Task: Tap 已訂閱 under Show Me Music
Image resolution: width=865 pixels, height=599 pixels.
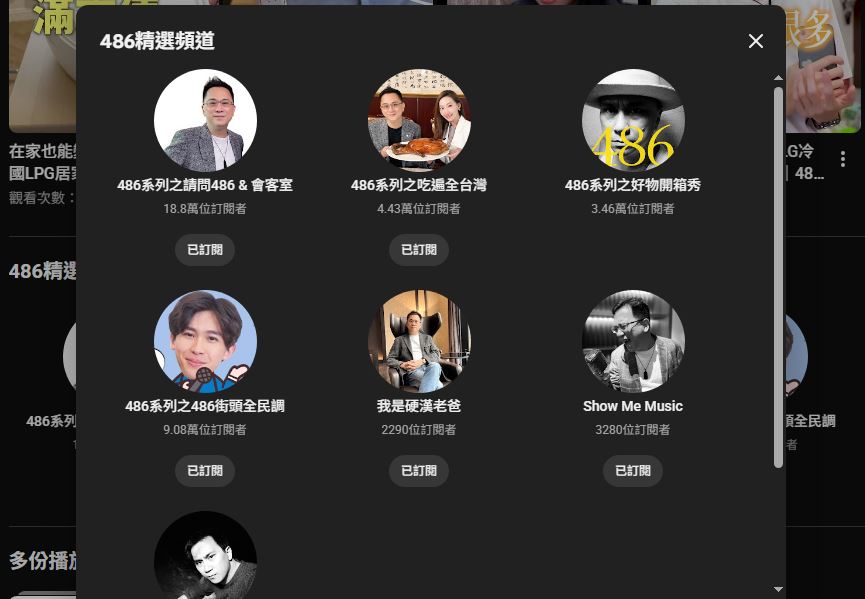Action: 633,471
